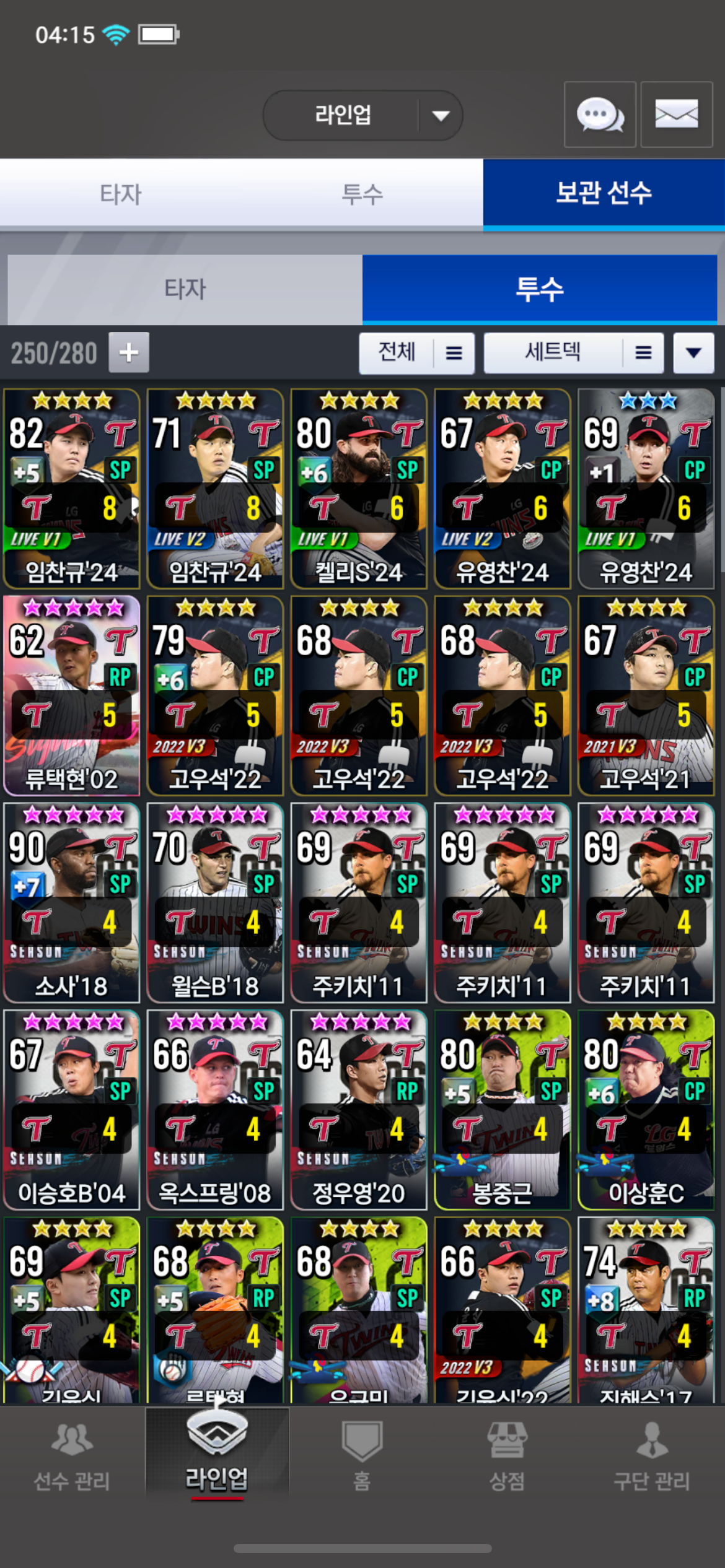Open the 상점 shop tab
Image resolution: width=725 pixels, height=1568 pixels.
click(507, 1456)
